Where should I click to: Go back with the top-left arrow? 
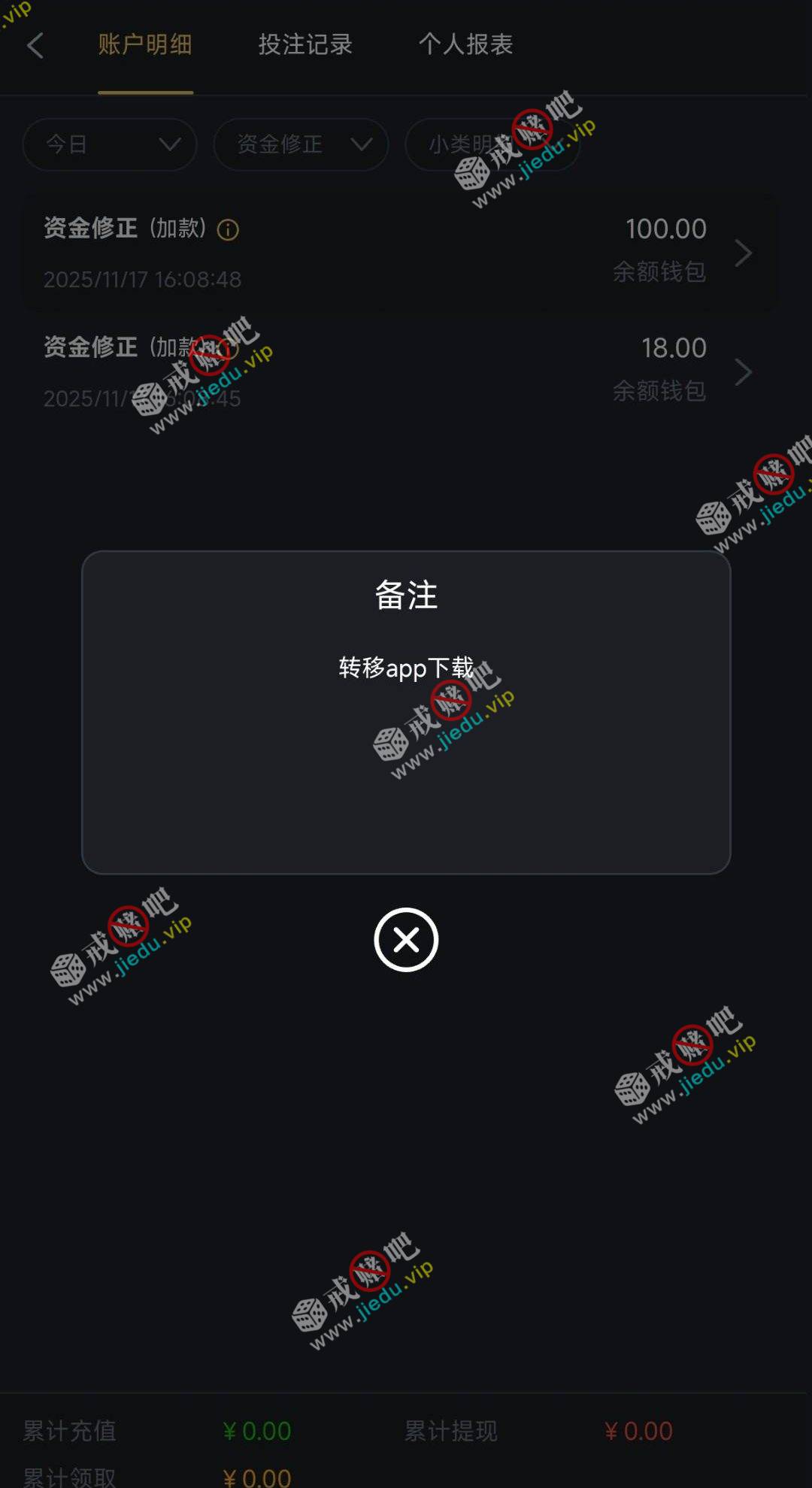point(35,45)
